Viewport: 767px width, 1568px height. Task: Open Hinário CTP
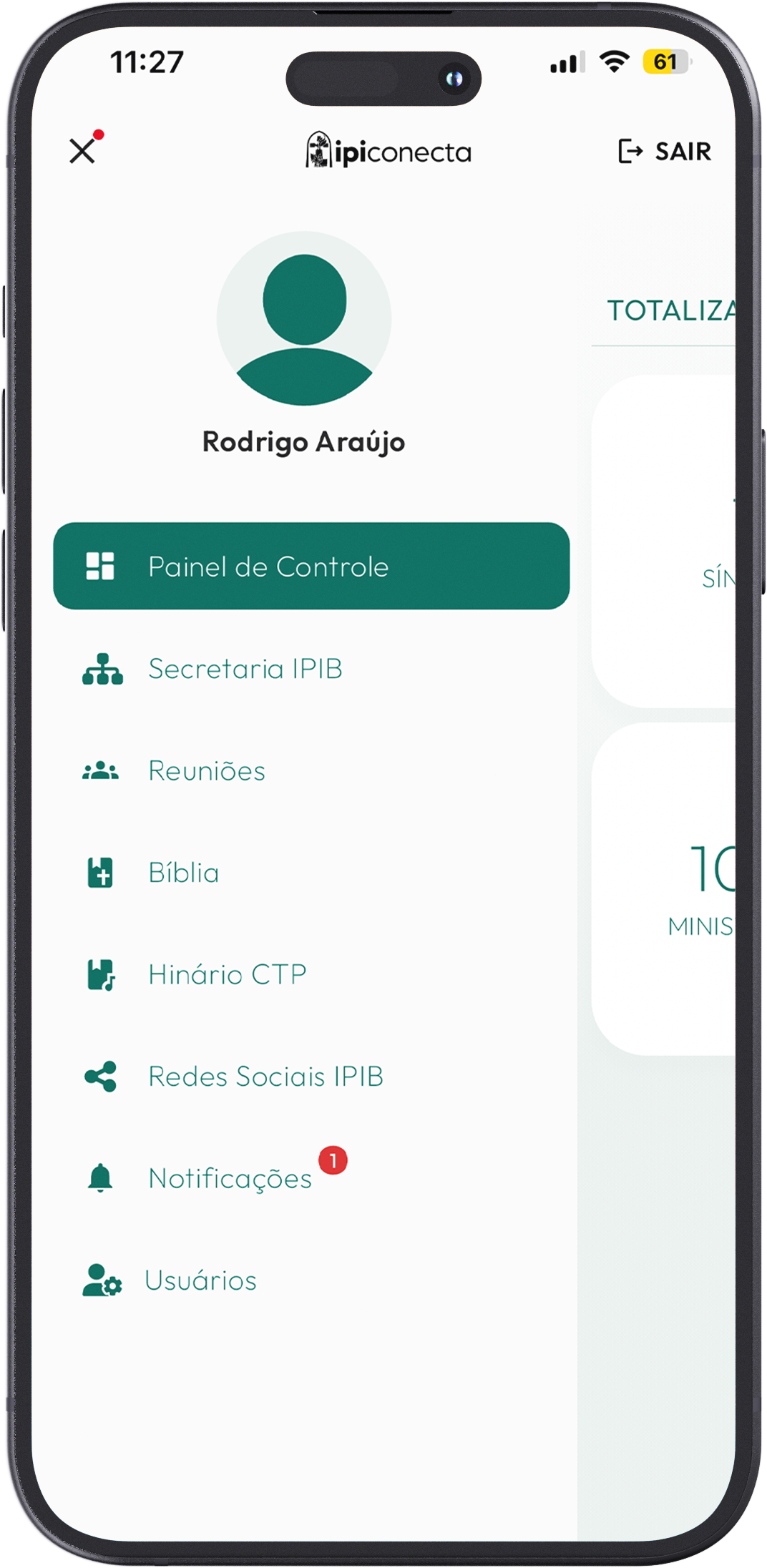pyautogui.click(x=227, y=974)
